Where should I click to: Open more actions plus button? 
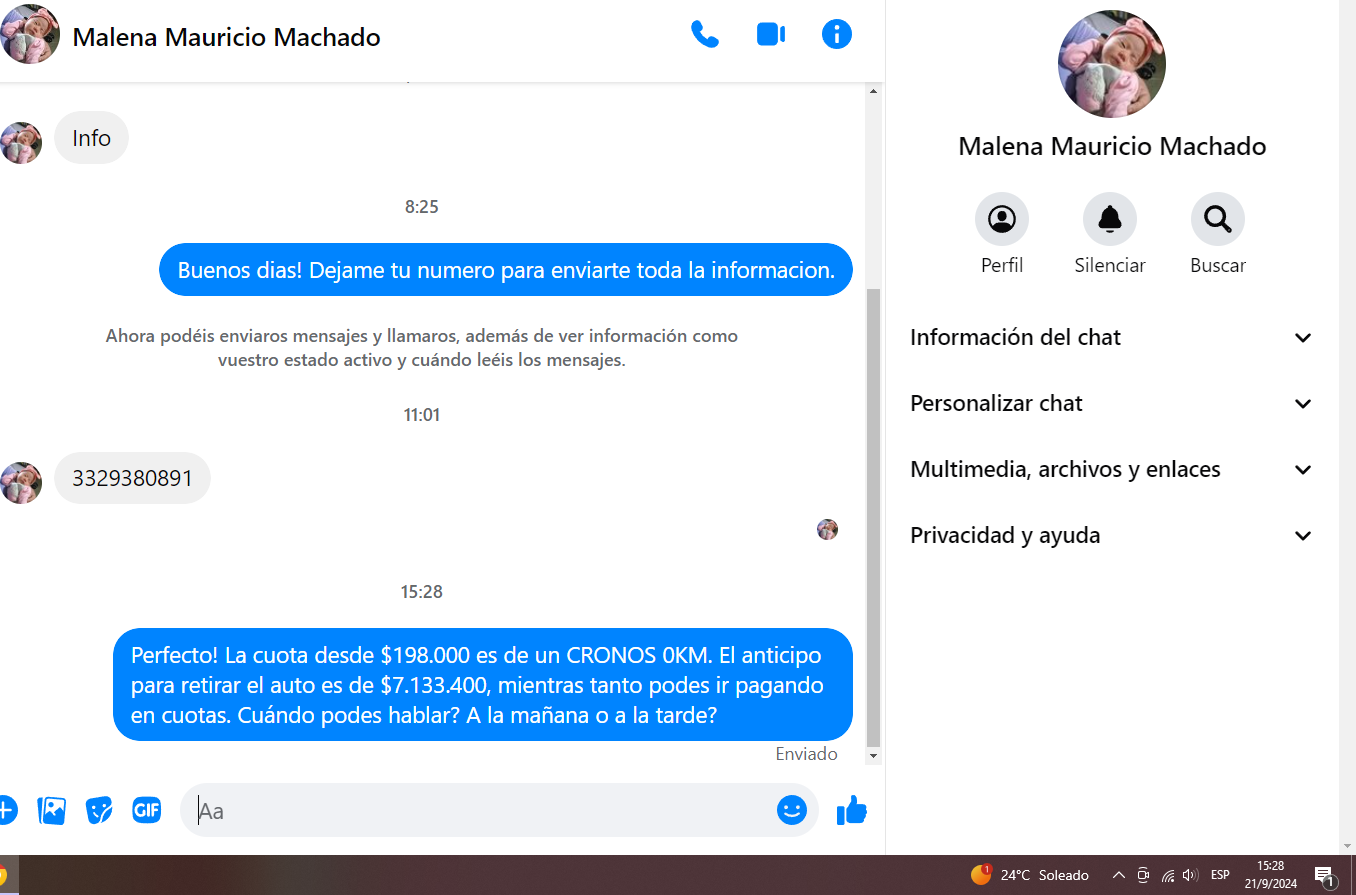[x=6, y=810]
